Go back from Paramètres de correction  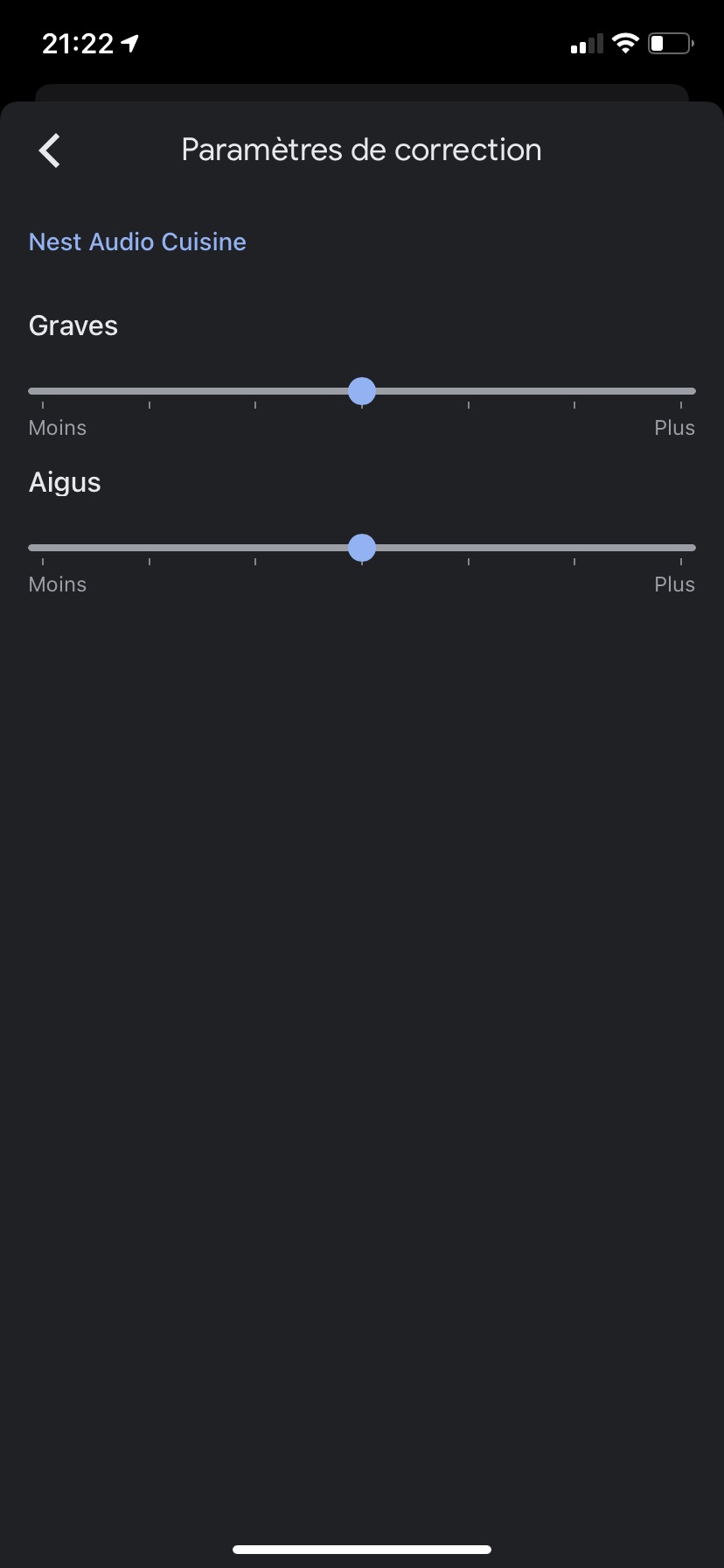coord(50,150)
